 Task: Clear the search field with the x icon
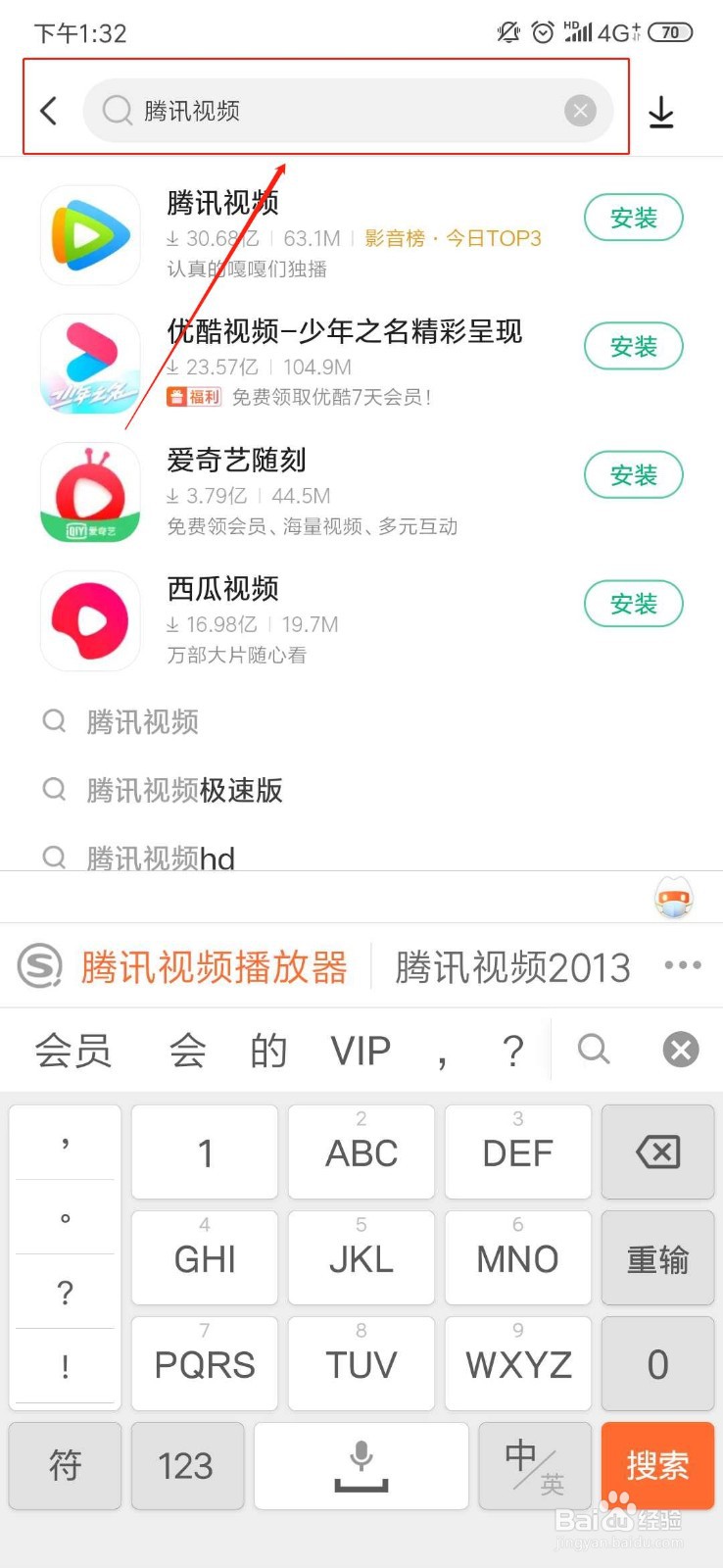pyautogui.click(x=580, y=111)
